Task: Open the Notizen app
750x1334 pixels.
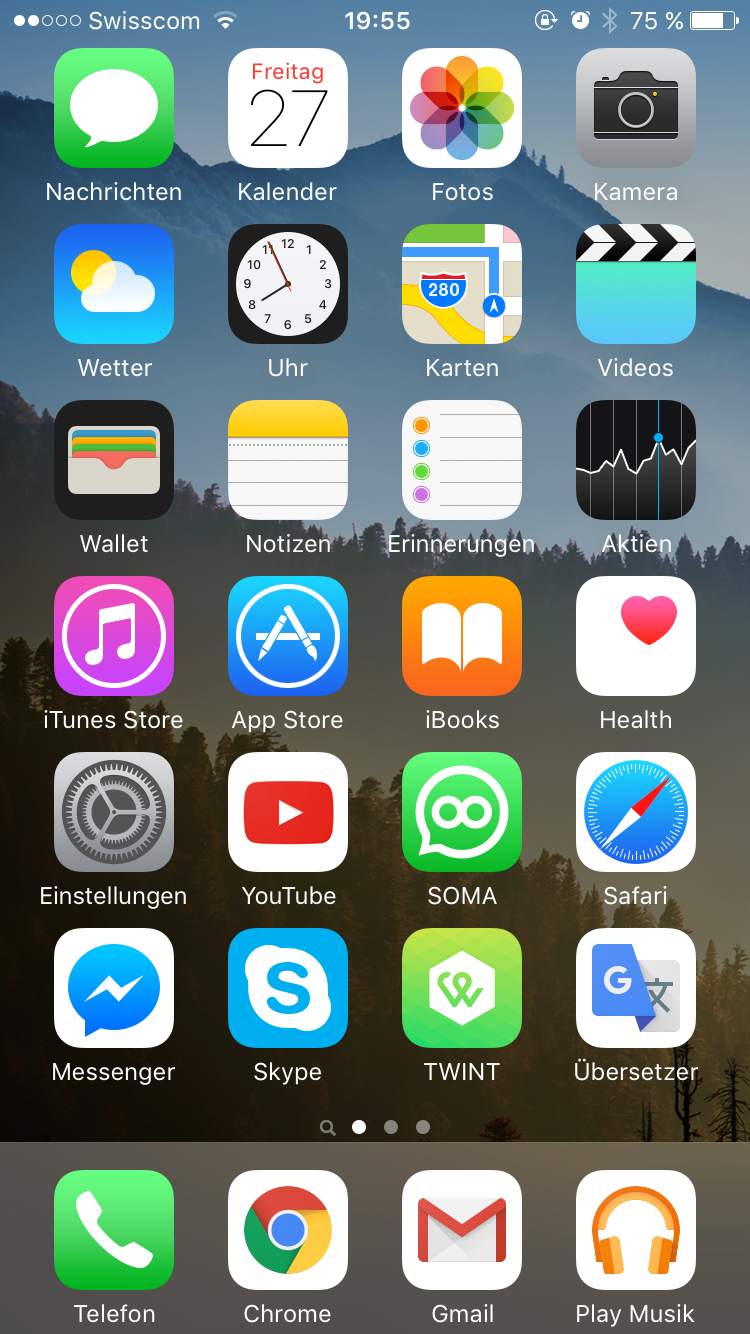Action: (x=288, y=460)
